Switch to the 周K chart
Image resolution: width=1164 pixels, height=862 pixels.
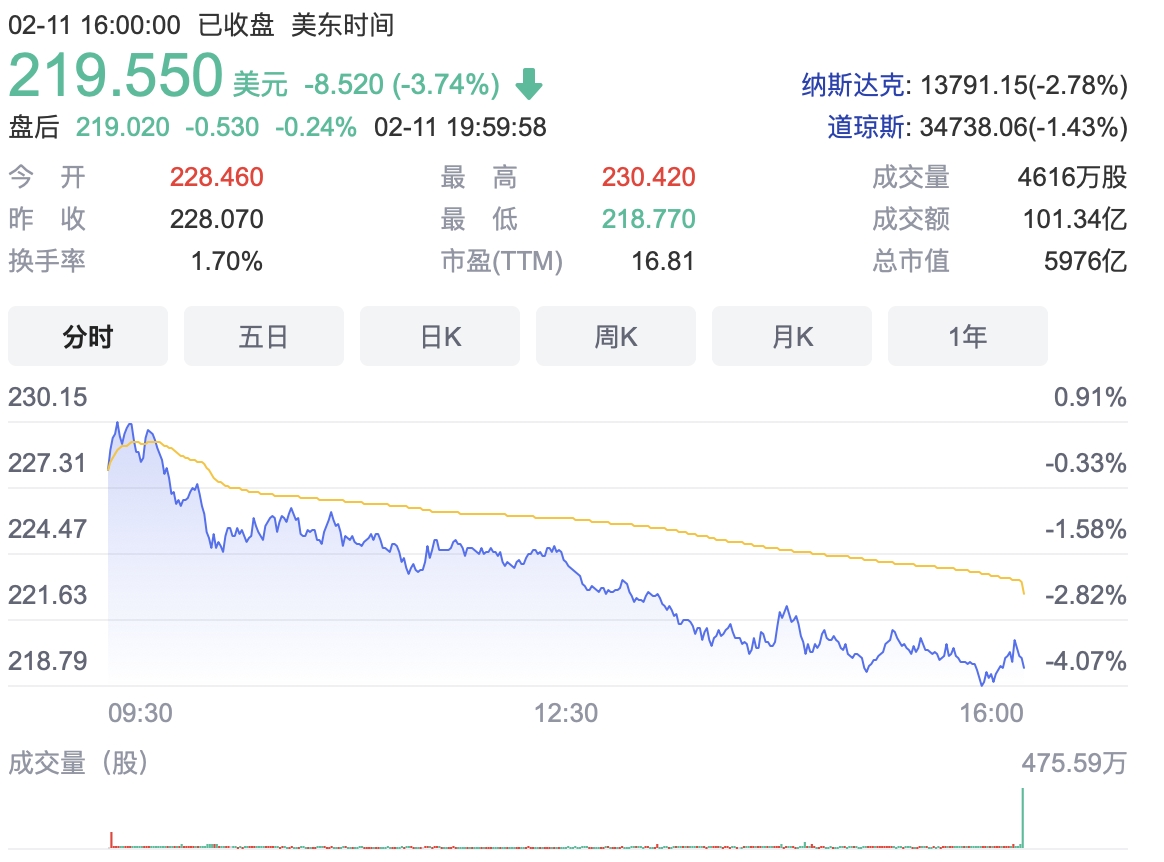[616, 336]
